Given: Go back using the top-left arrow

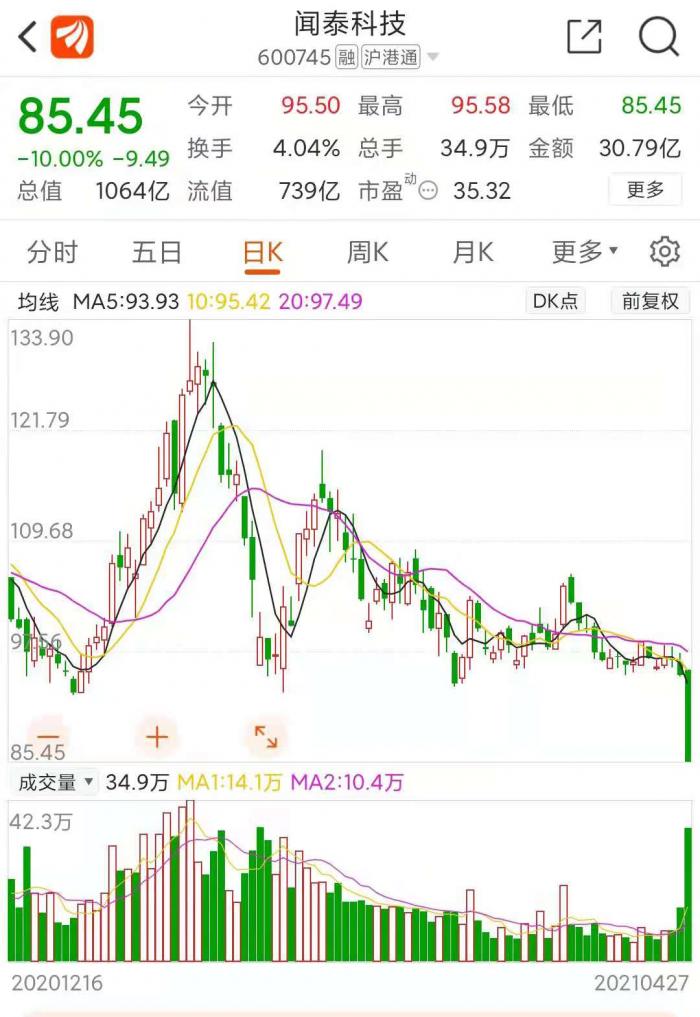Looking at the screenshot, I should point(27,37).
